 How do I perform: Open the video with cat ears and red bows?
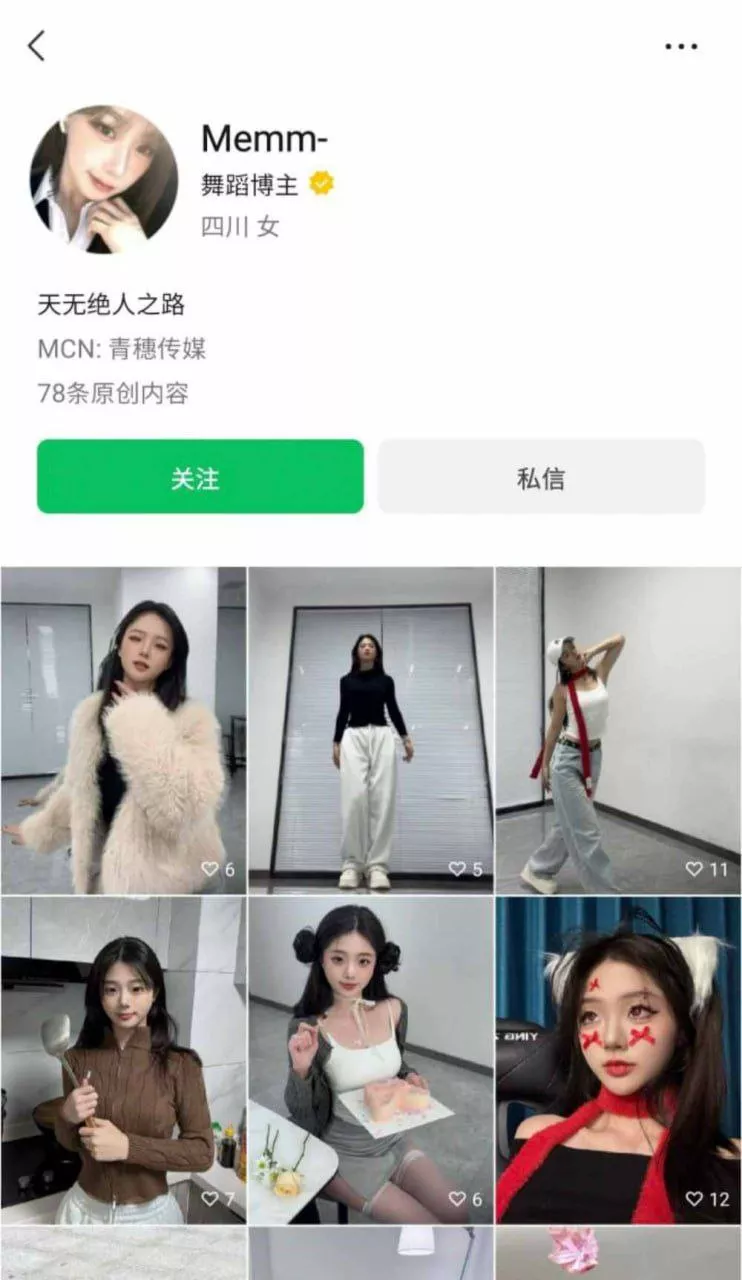point(618,1060)
